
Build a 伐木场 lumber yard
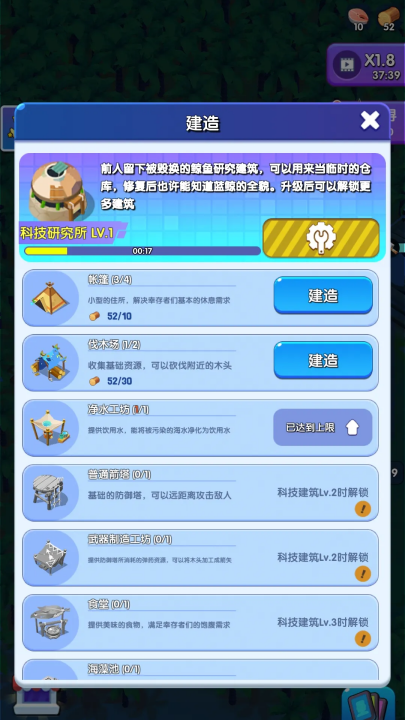[x=323, y=360]
